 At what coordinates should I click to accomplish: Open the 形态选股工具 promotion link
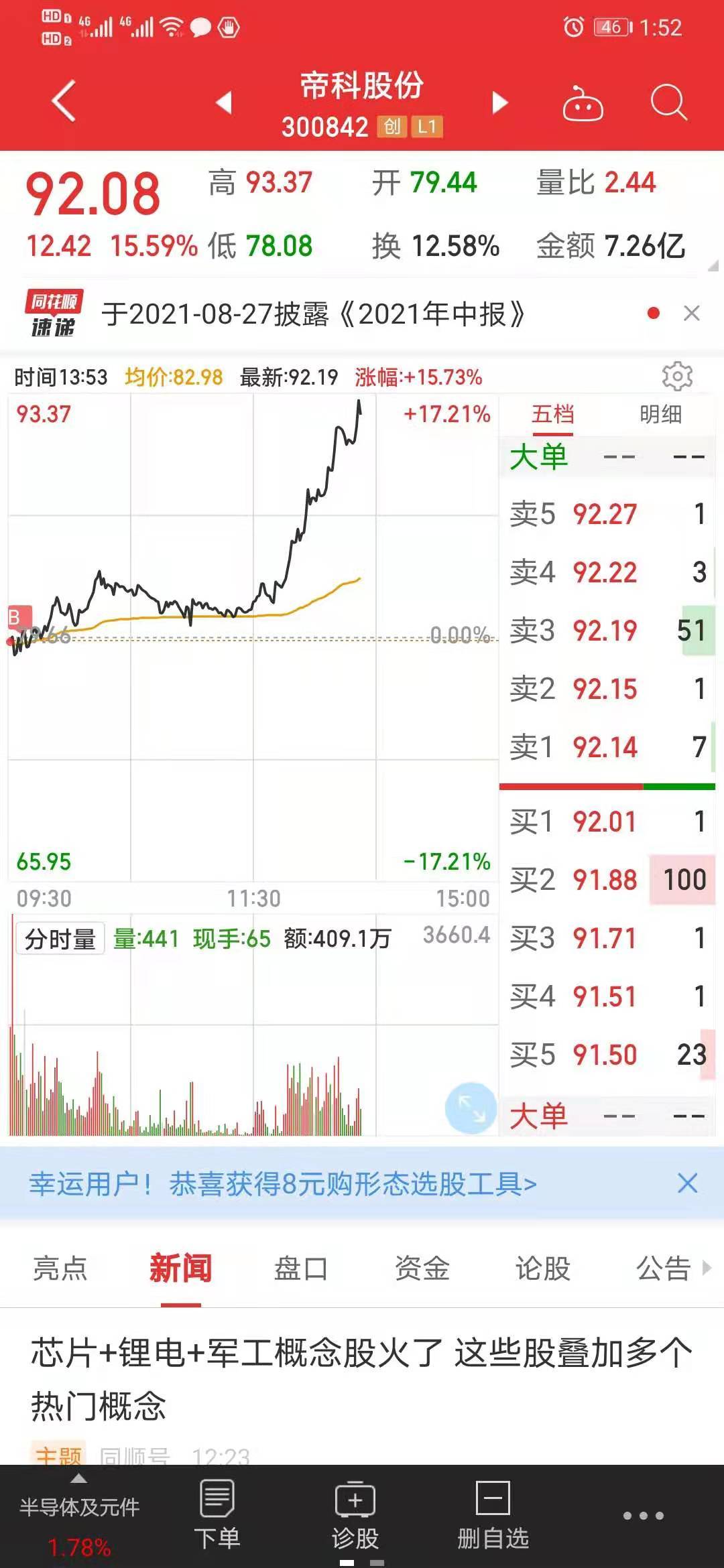click(x=283, y=1184)
